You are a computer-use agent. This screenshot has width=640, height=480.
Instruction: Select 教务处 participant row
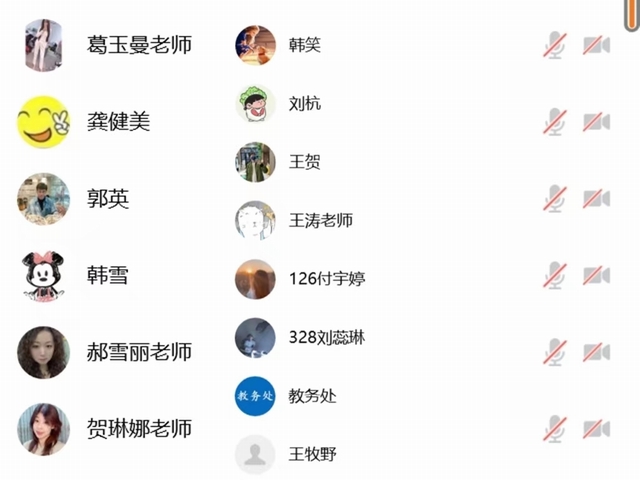click(312, 396)
